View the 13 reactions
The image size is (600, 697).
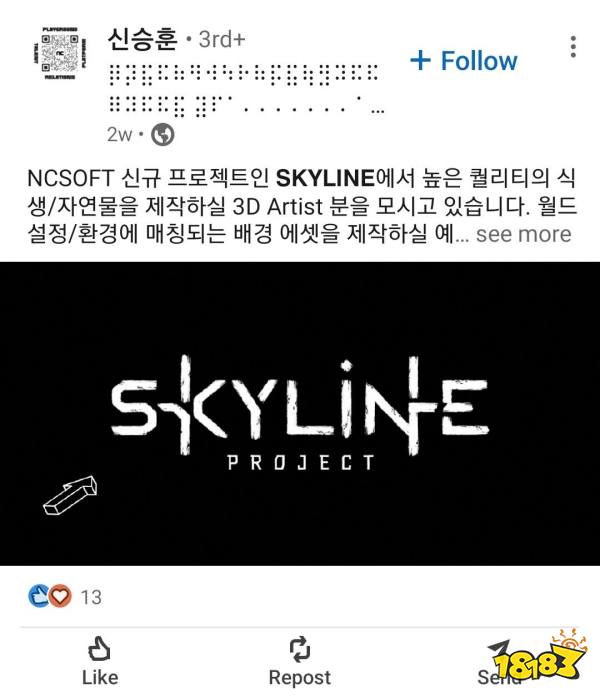click(64, 597)
